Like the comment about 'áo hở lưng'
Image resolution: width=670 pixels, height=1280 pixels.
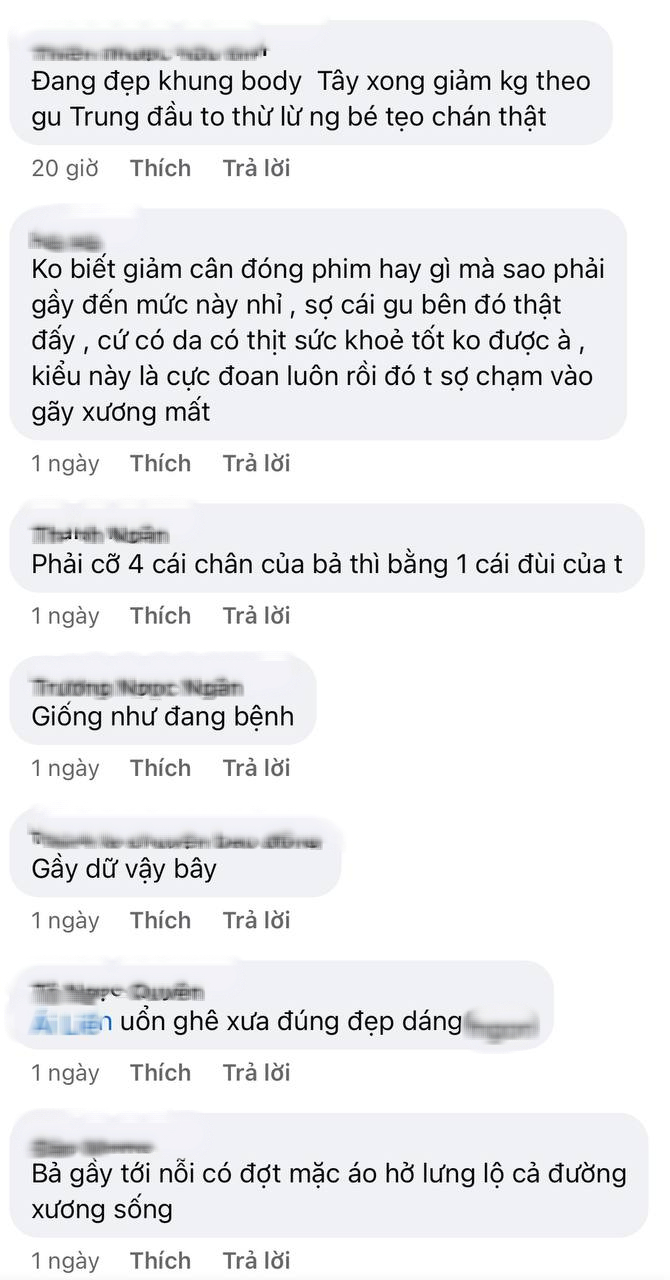click(x=160, y=1260)
